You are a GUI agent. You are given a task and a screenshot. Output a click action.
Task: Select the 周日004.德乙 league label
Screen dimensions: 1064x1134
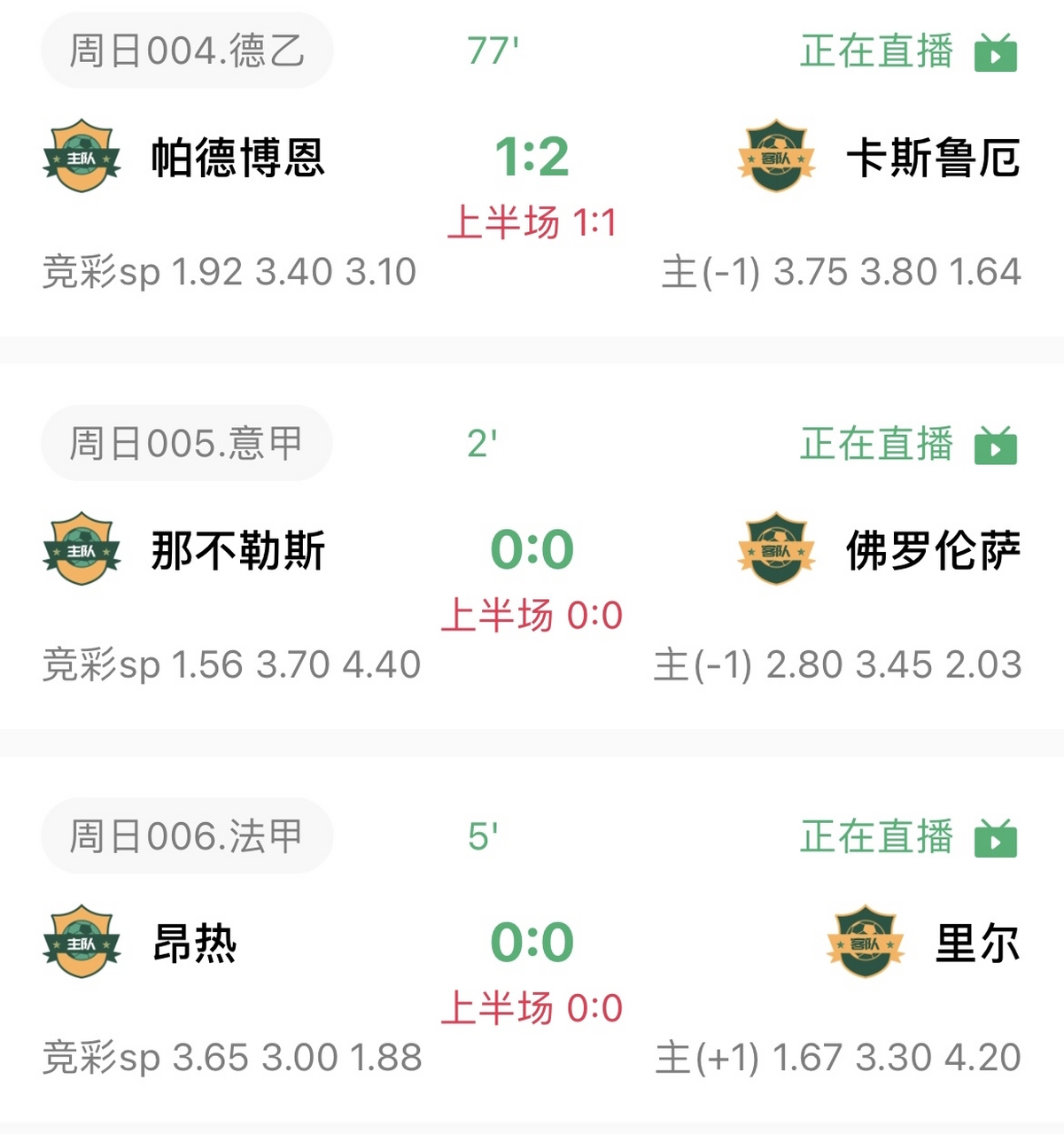pyautogui.click(x=186, y=50)
